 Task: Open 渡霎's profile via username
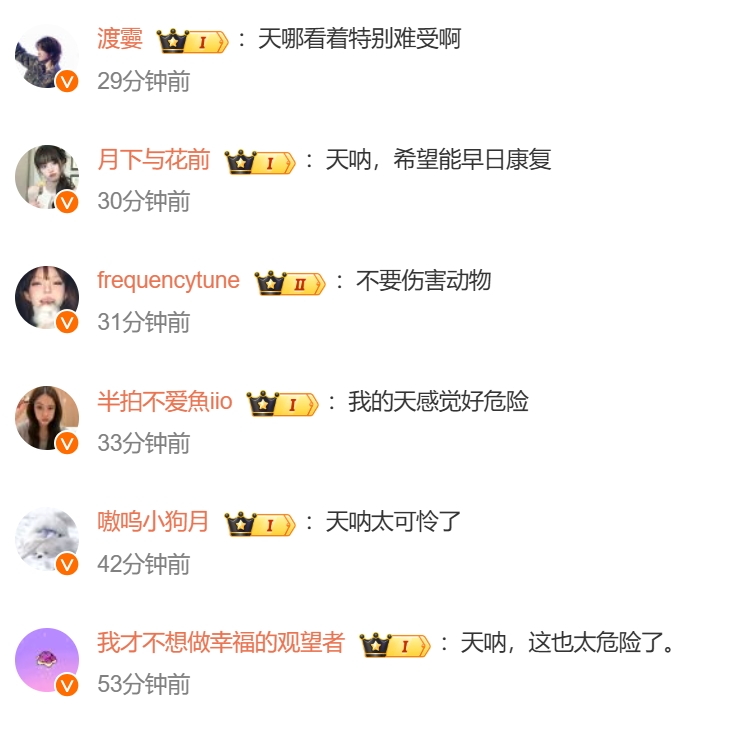coord(119,40)
